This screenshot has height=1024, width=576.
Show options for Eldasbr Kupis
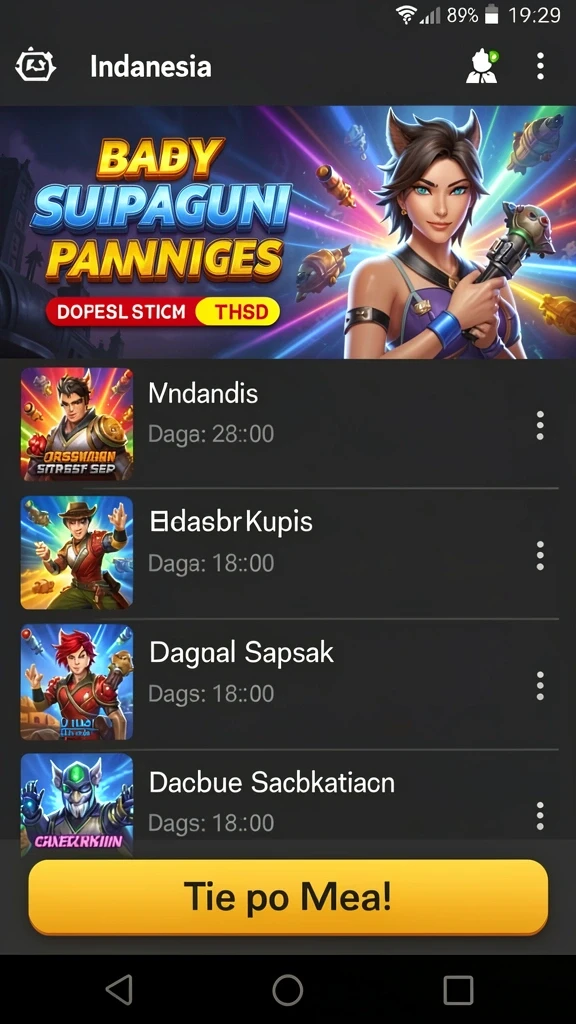(x=540, y=555)
